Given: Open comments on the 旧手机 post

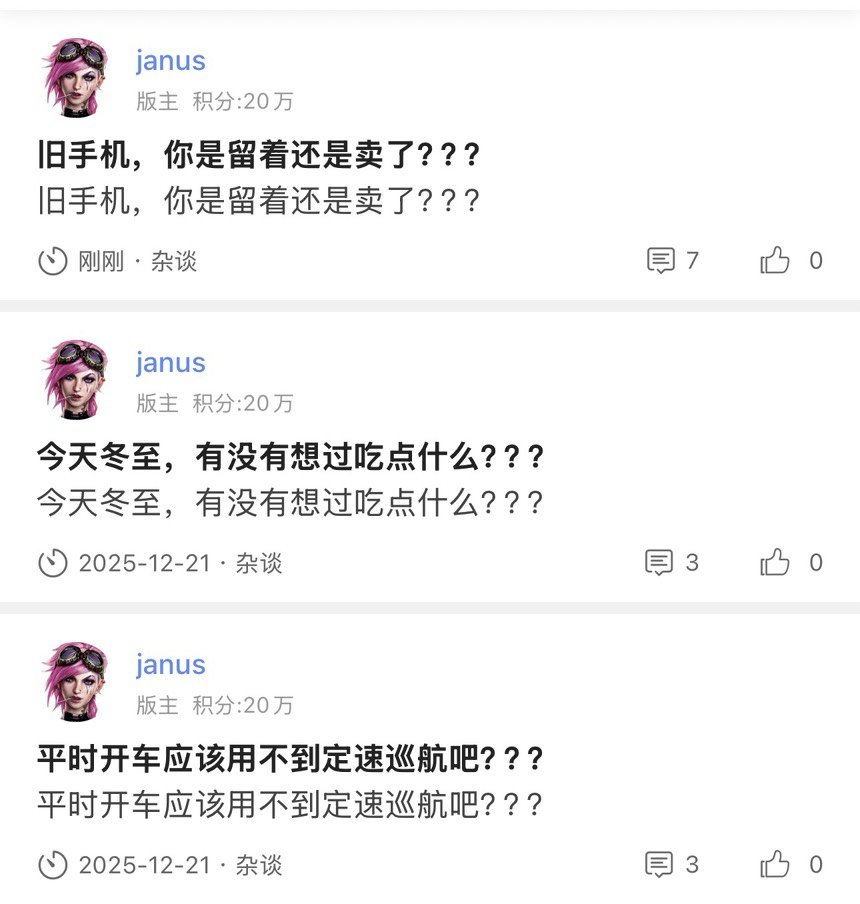Looking at the screenshot, I should pyautogui.click(x=662, y=262).
